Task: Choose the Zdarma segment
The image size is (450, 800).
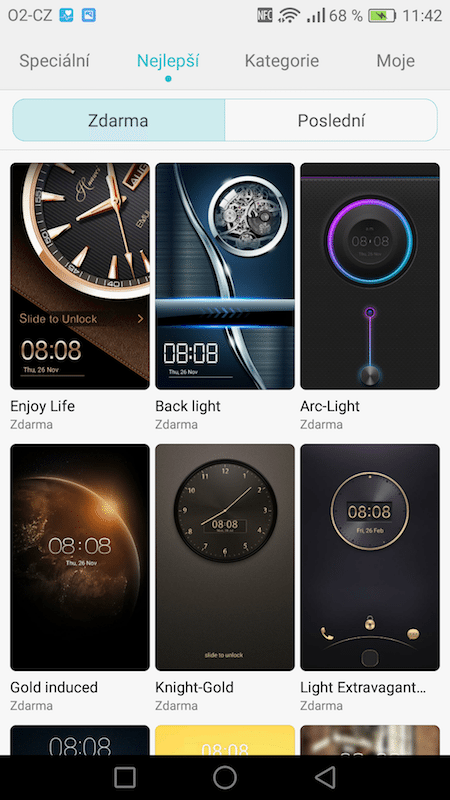Action: point(118,120)
